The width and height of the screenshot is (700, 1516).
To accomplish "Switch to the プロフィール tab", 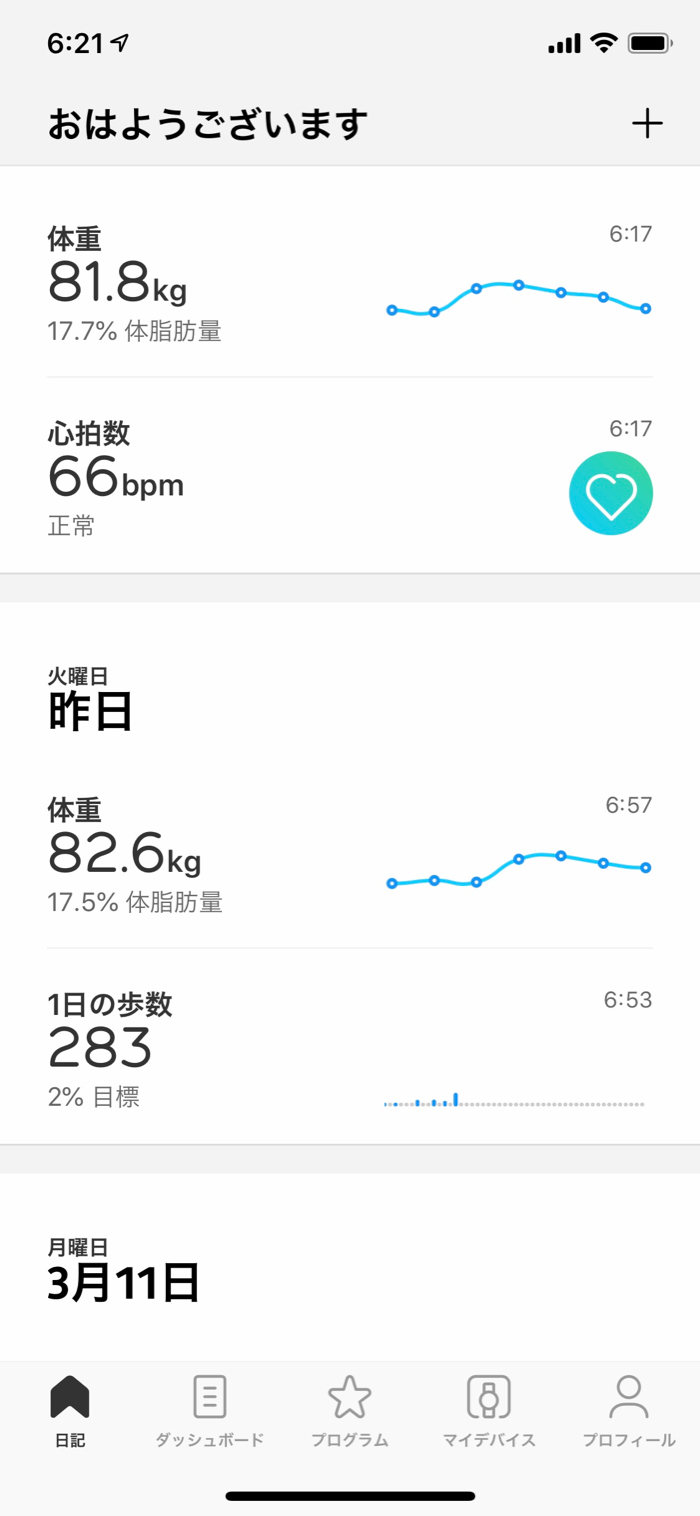I will tap(629, 1411).
